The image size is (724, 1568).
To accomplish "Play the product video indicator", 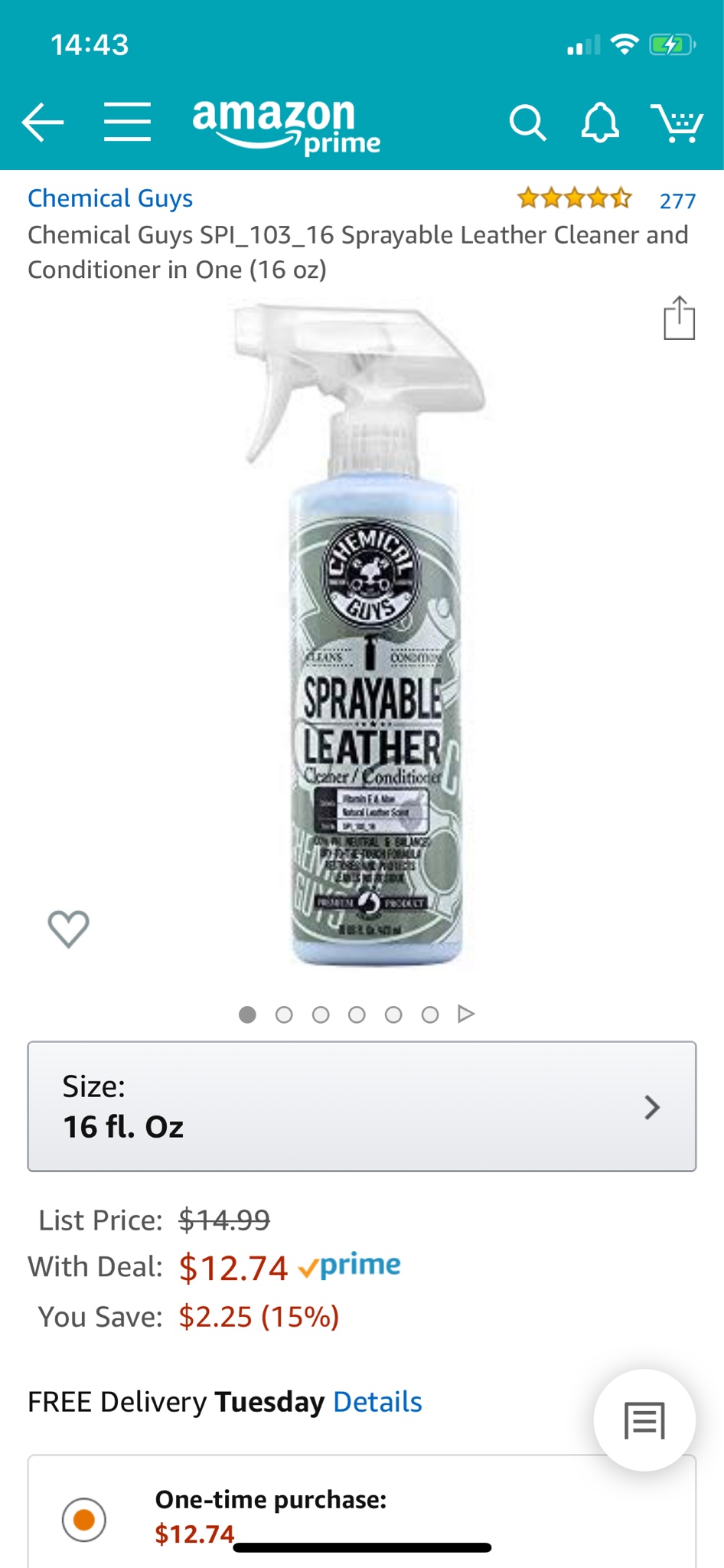I will pos(466,1014).
